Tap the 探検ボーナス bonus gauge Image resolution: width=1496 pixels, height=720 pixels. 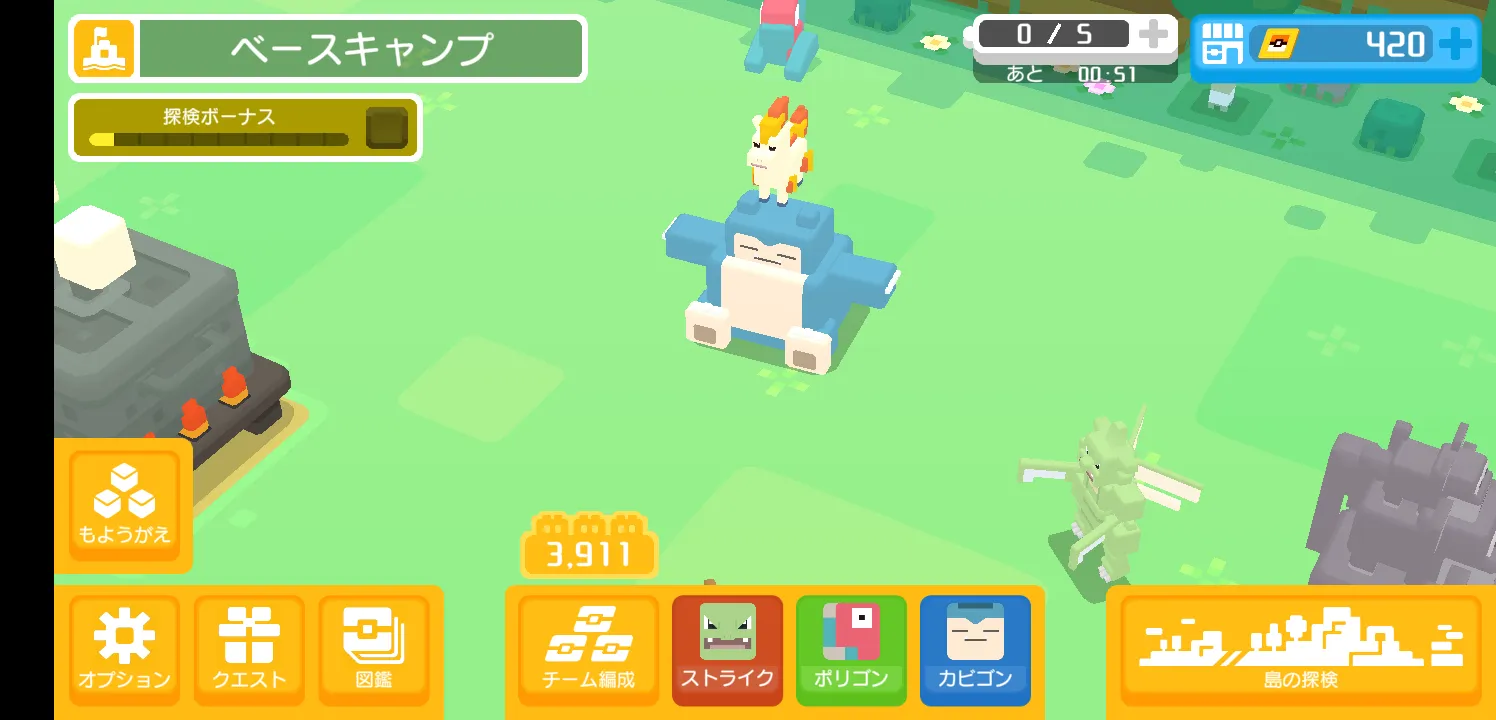tap(245, 127)
